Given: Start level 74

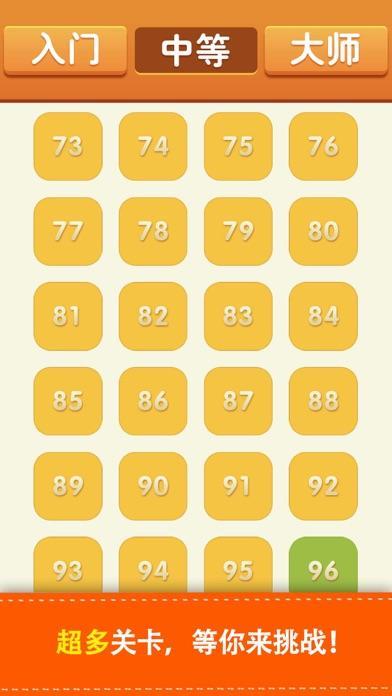Looking at the screenshot, I should tap(153, 146).
